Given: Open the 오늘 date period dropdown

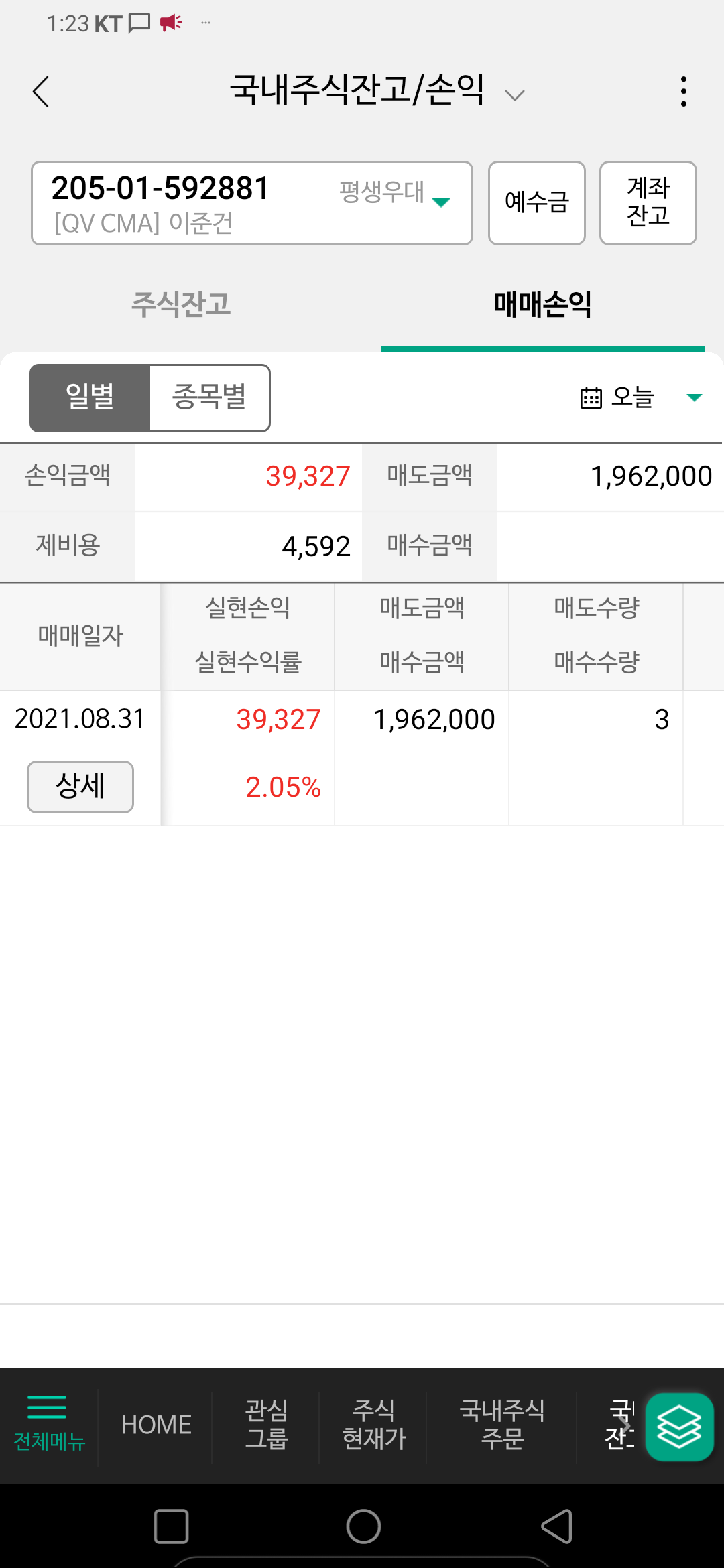Looking at the screenshot, I should [640, 398].
